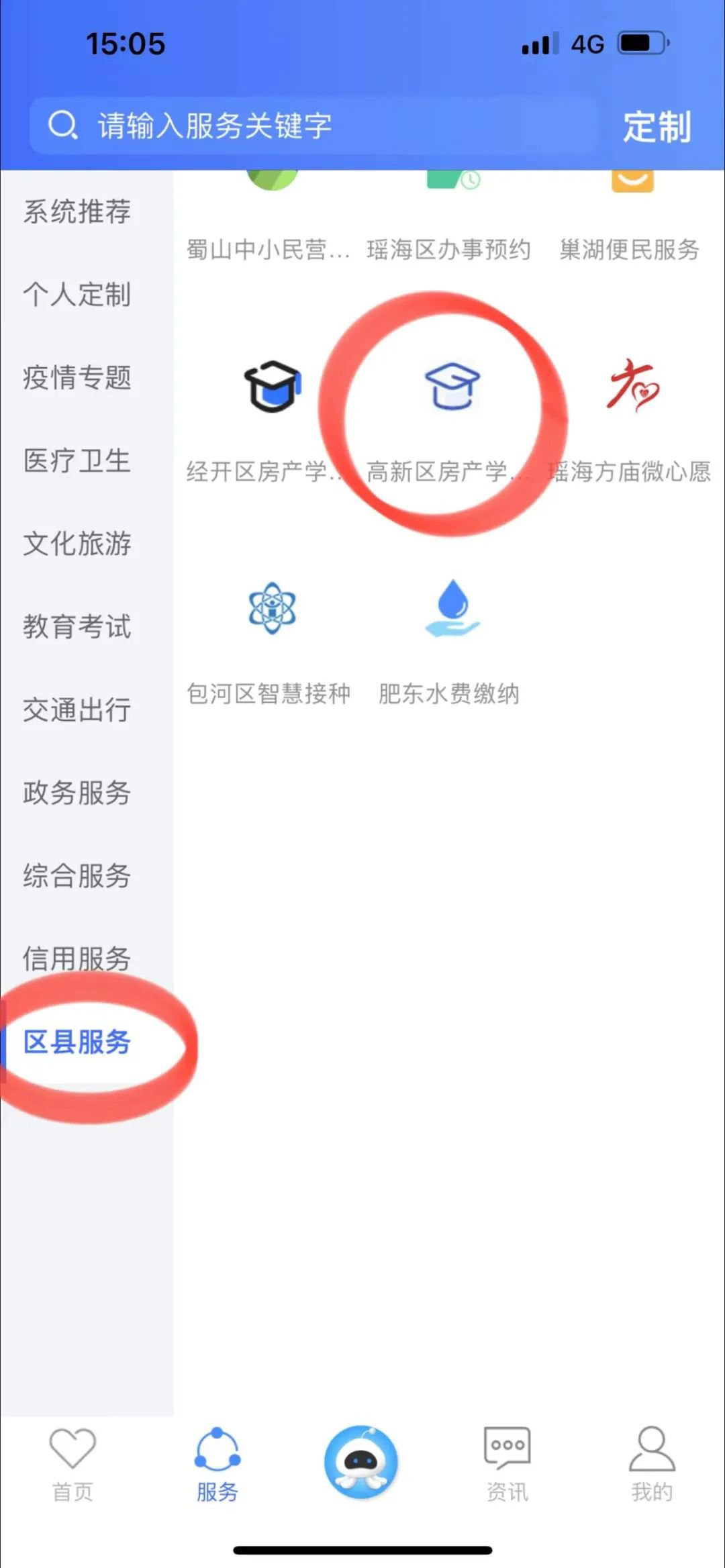Screen dimensions: 725x1568
Task: Switch to the 资讯 news tab
Action: point(507,1465)
